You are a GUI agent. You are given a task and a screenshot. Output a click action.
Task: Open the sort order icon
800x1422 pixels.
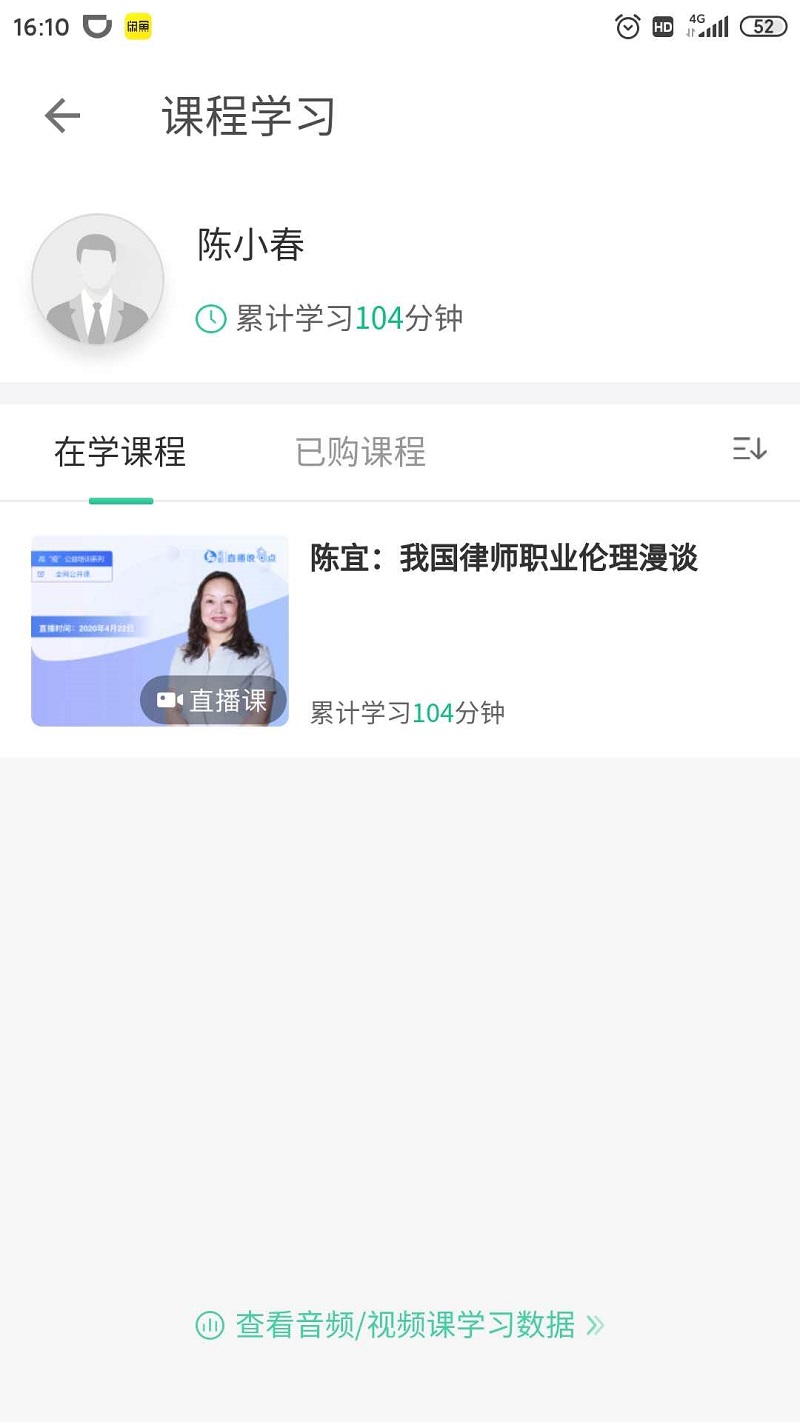pos(750,449)
